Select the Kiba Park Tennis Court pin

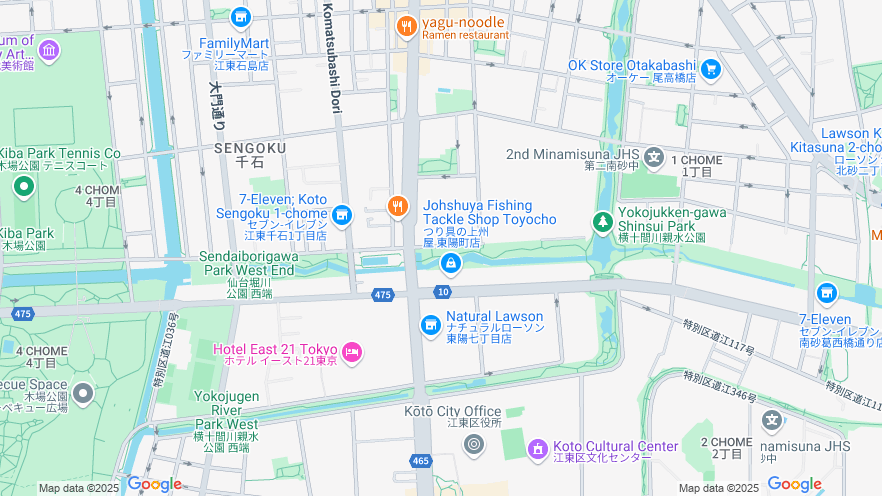point(22,186)
